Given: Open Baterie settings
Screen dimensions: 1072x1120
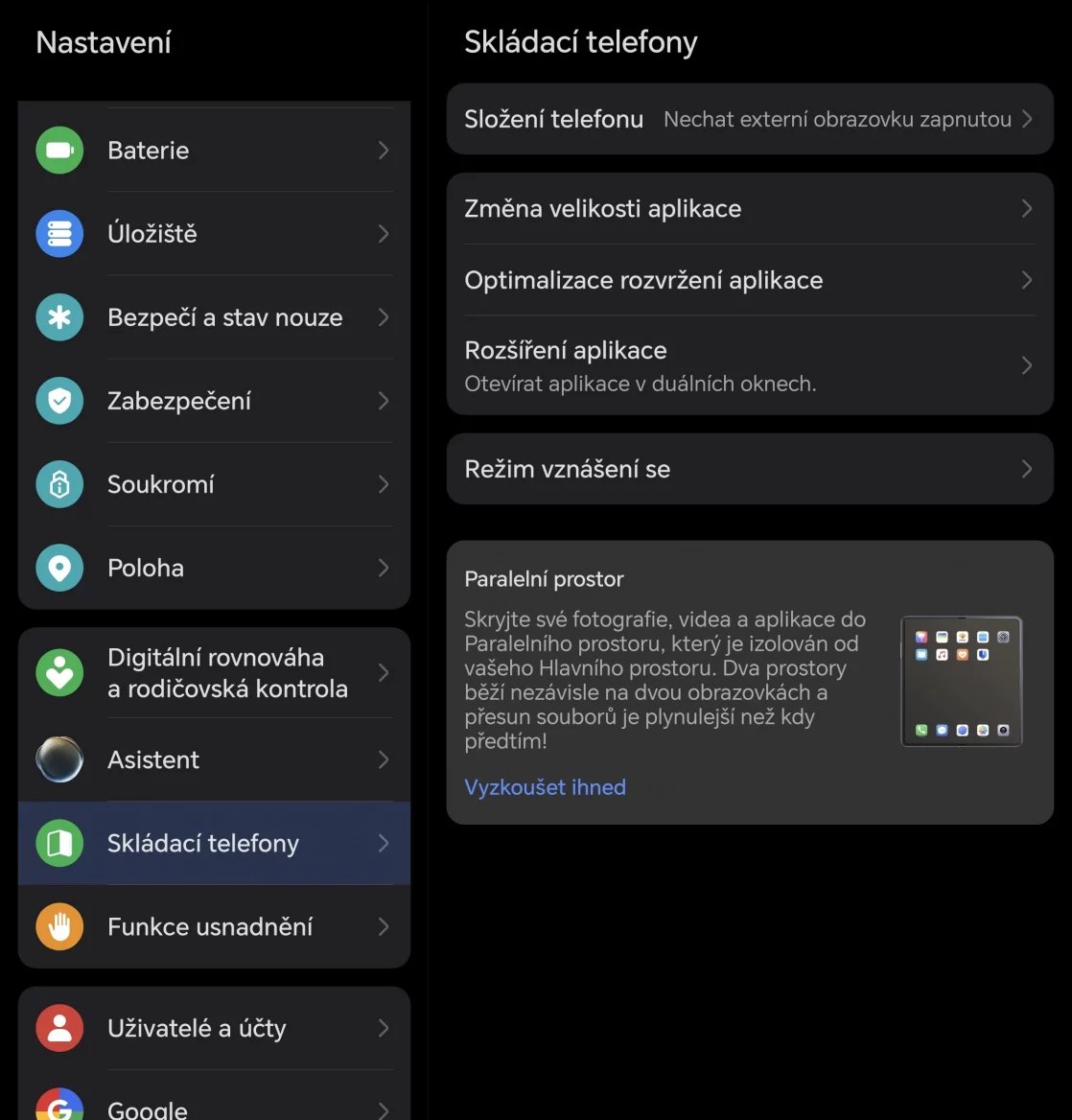Looking at the screenshot, I should click(214, 151).
